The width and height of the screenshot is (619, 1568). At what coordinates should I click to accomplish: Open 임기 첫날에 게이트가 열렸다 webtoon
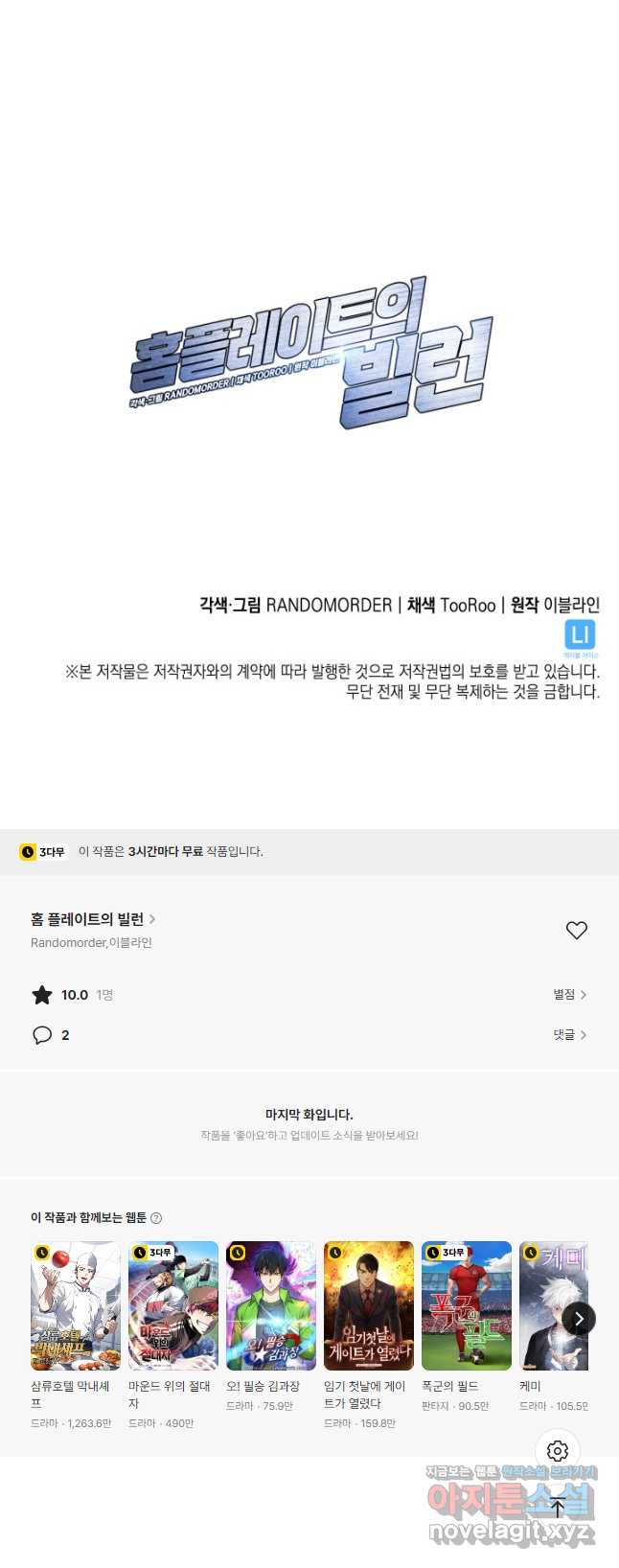pyautogui.click(x=369, y=1306)
